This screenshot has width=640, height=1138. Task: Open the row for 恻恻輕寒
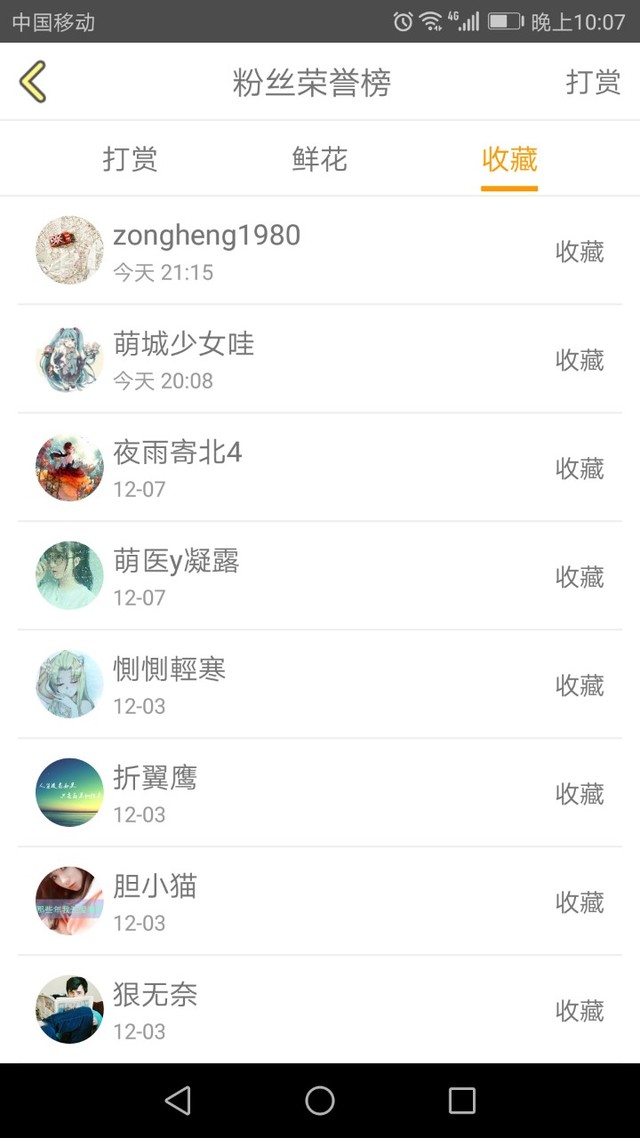click(320, 684)
